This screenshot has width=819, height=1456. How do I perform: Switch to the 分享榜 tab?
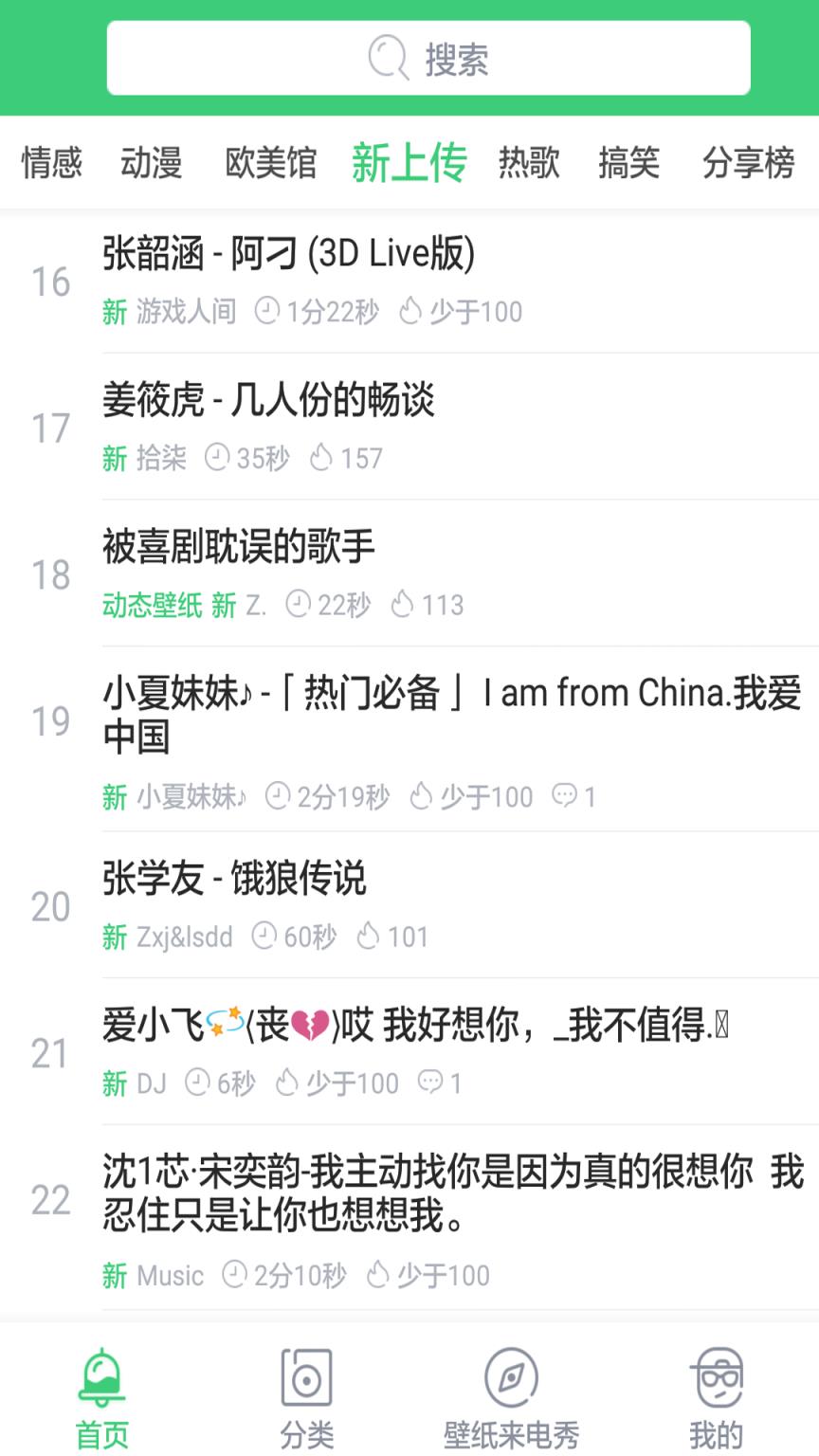point(748,163)
